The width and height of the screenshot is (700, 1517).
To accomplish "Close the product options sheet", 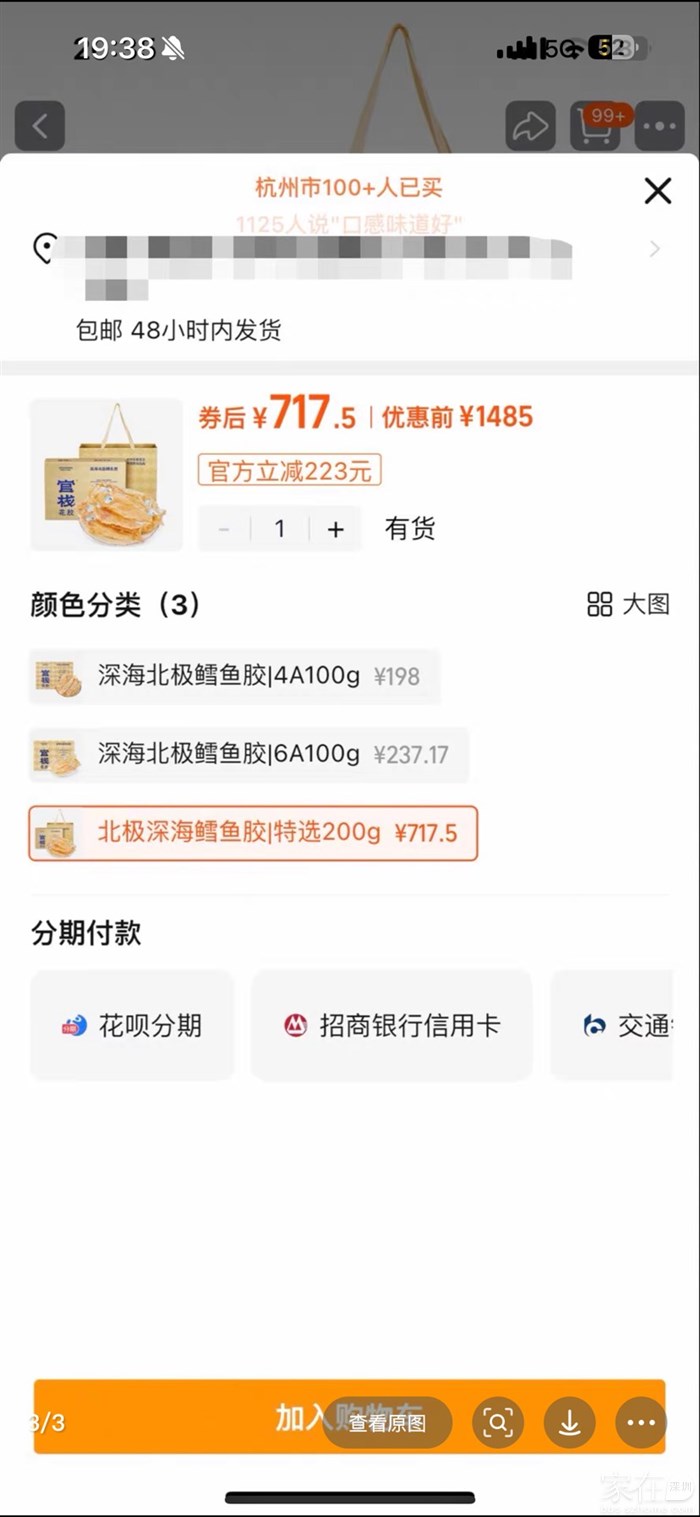I will click(657, 191).
